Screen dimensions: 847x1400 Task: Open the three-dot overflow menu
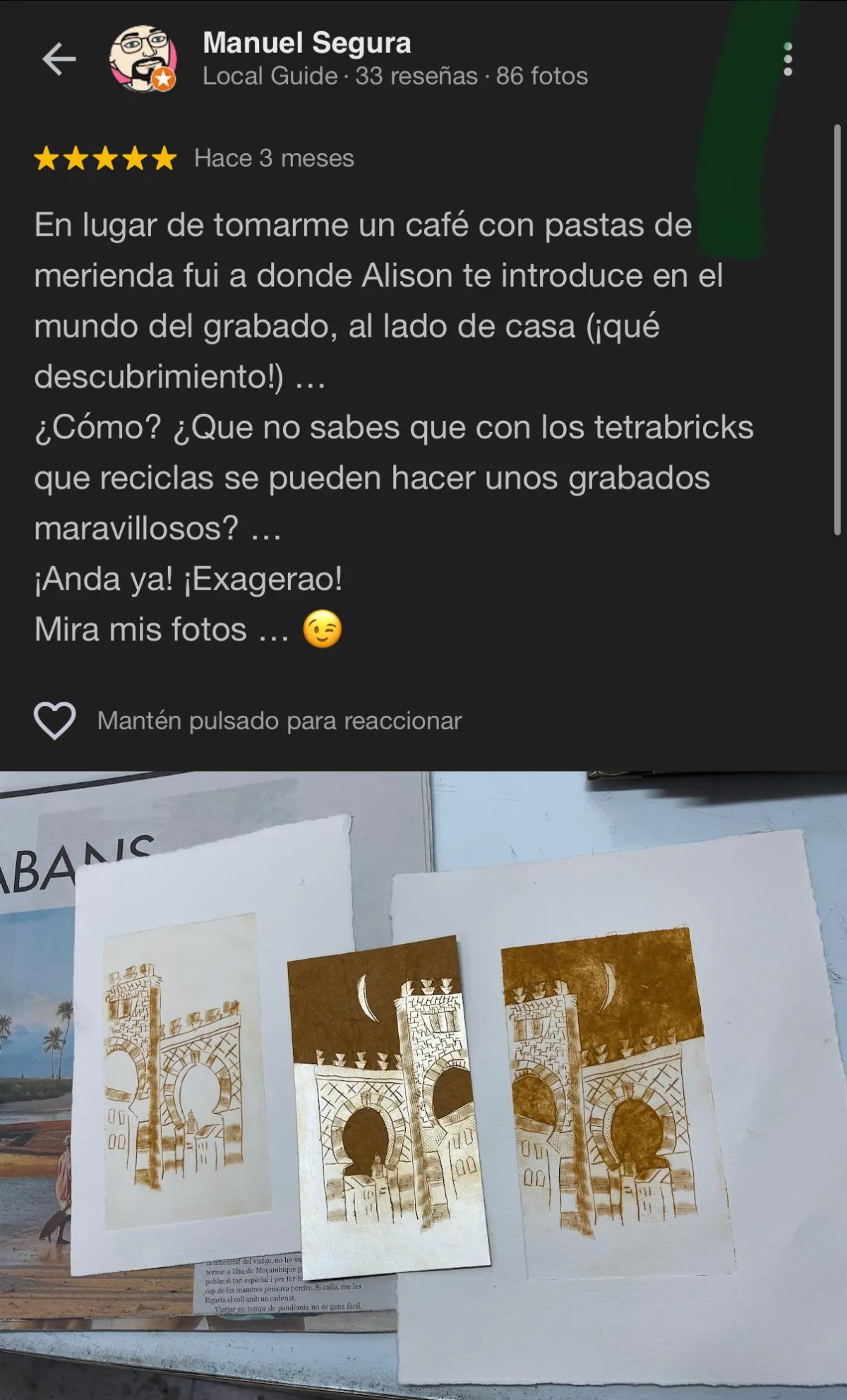(x=788, y=59)
